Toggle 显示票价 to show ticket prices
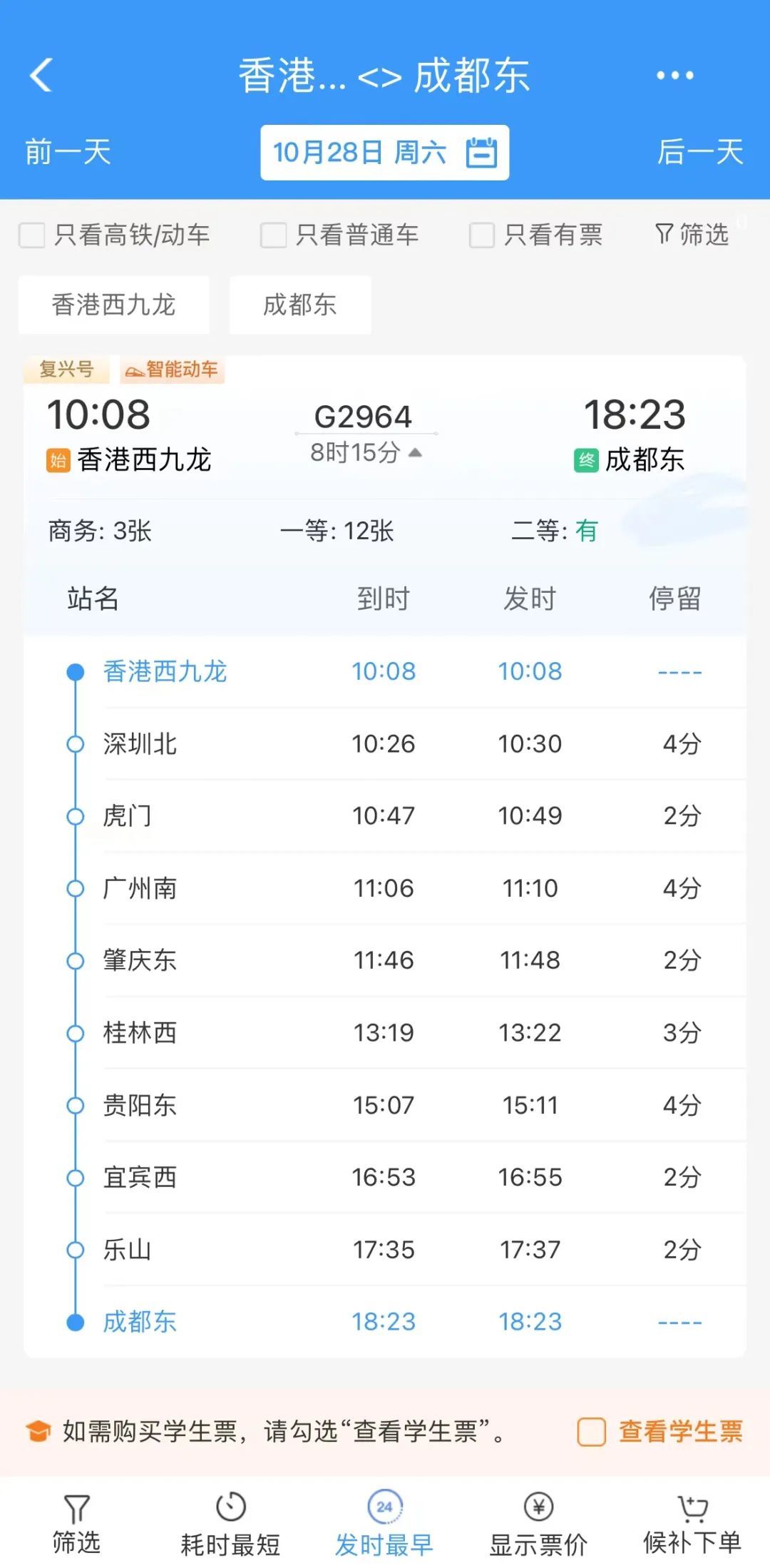The image size is (770, 1568). tap(538, 1524)
